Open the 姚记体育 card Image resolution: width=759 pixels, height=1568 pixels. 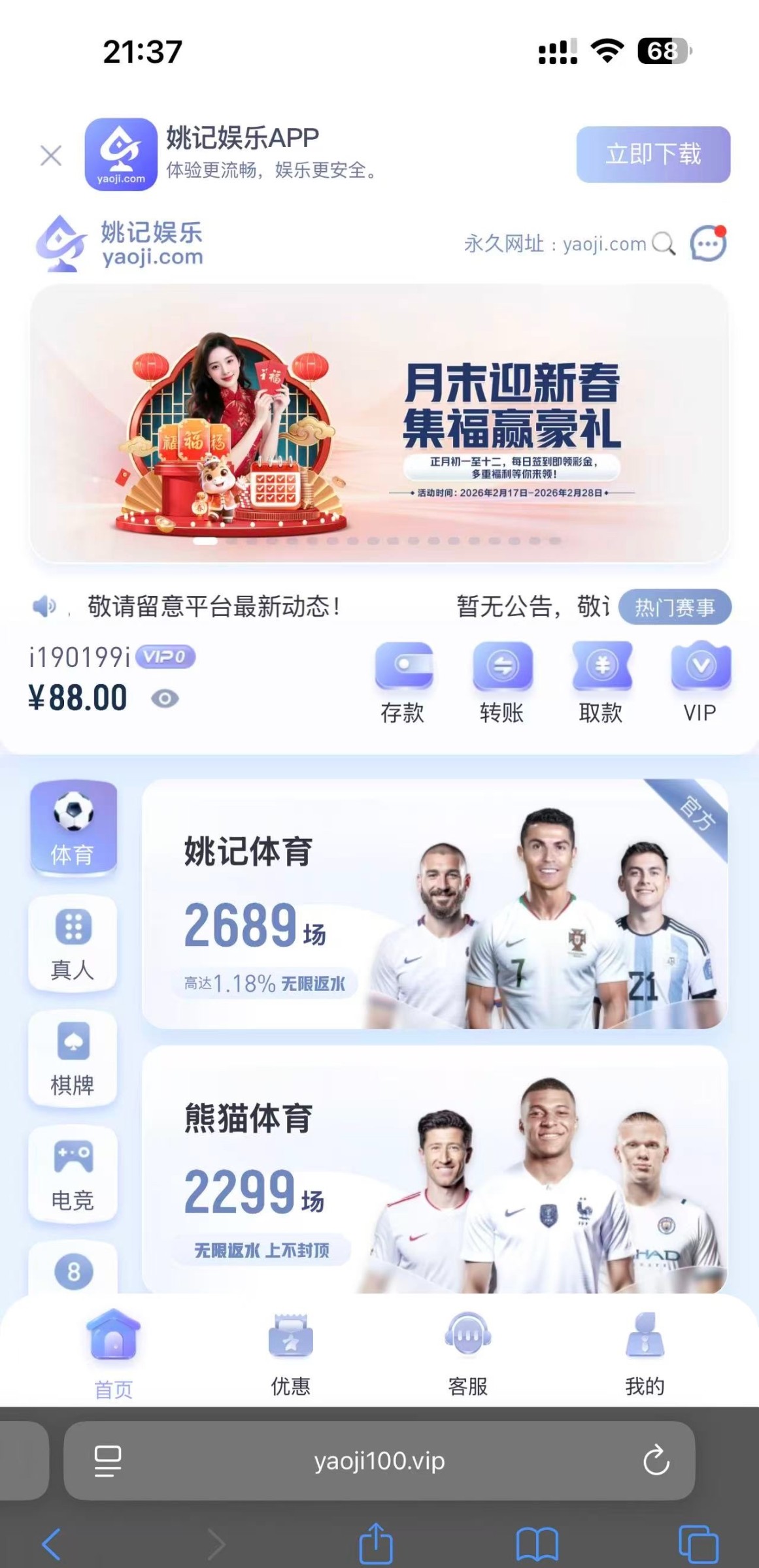click(x=434, y=904)
